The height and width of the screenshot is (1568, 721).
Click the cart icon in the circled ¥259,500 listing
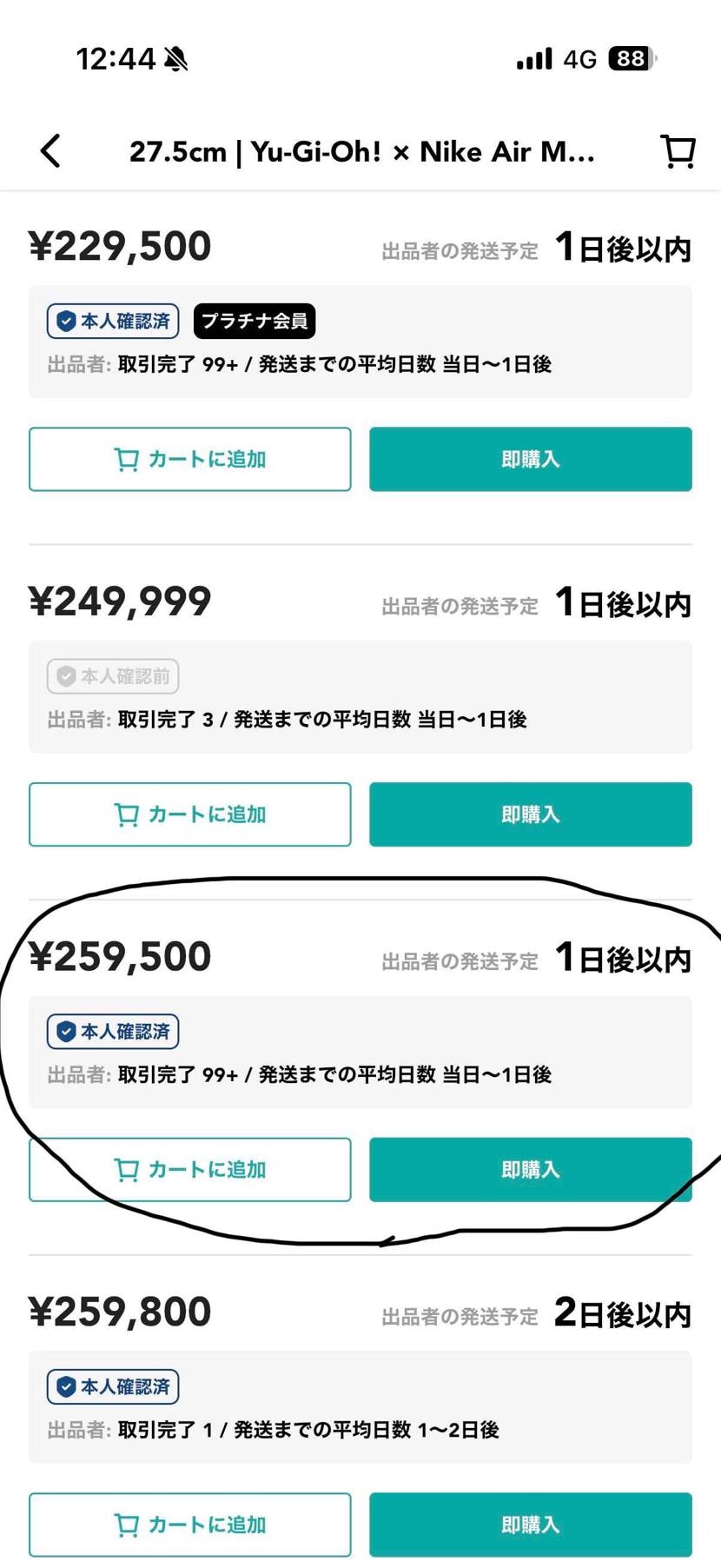click(127, 1169)
